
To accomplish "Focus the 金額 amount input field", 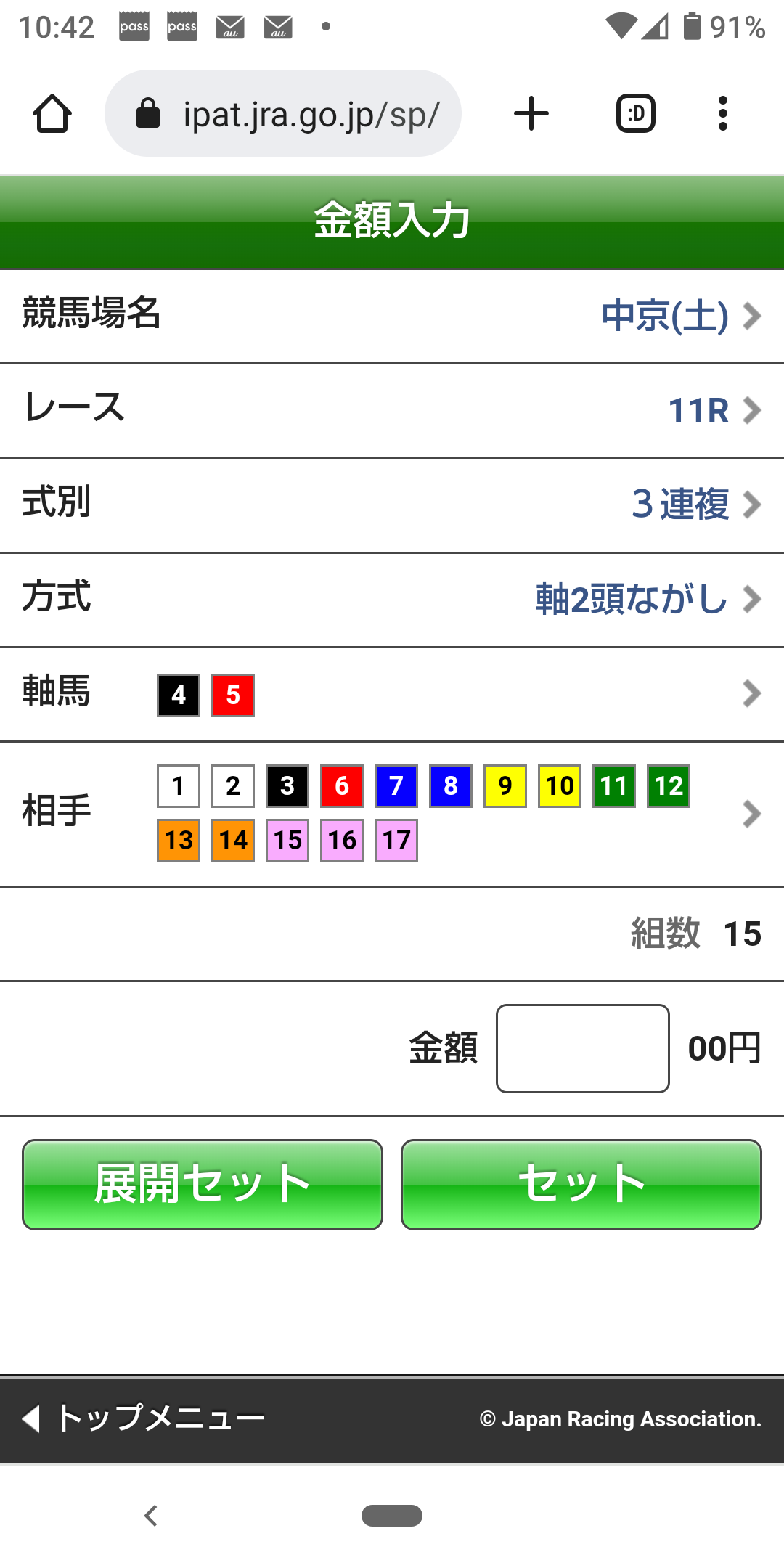I will click(x=582, y=1048).
